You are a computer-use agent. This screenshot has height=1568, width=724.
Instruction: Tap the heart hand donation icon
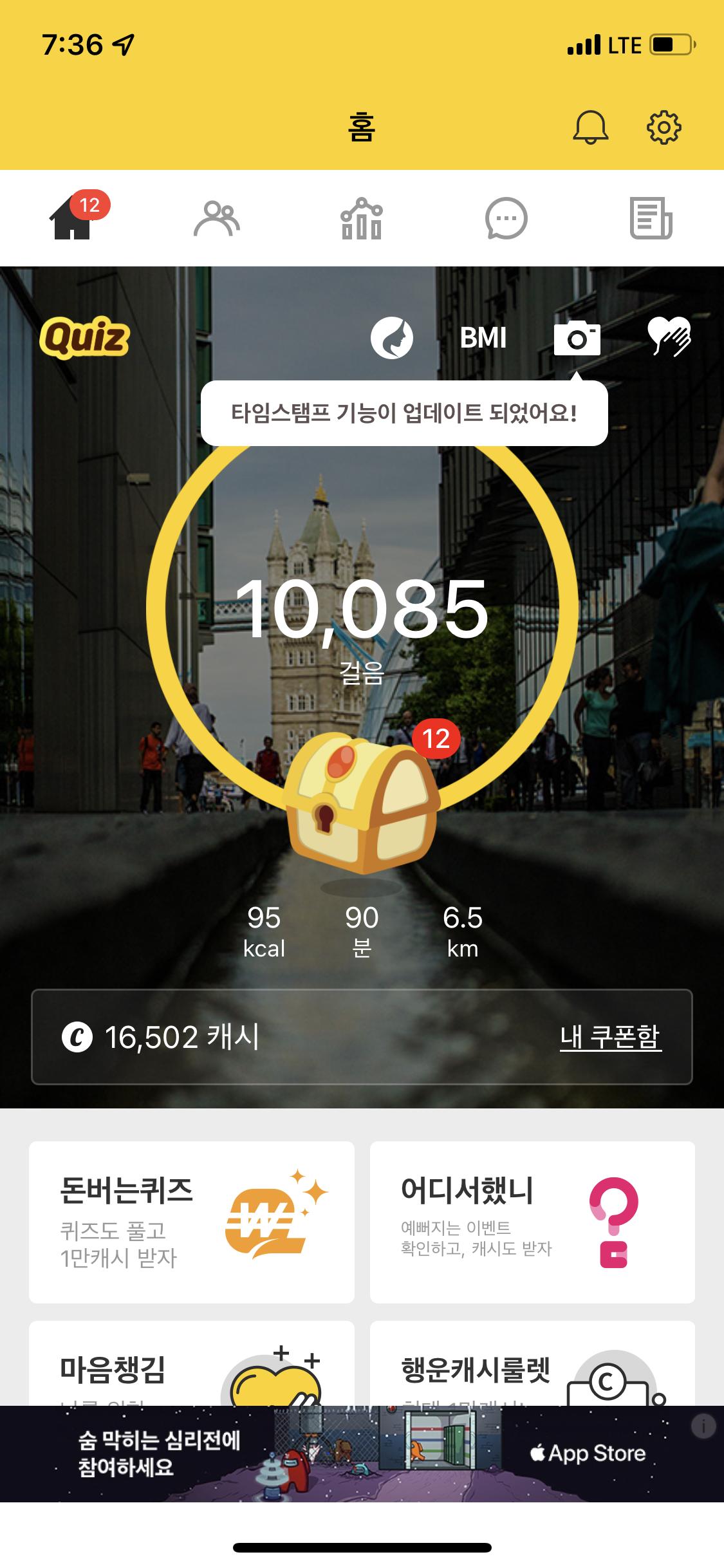[x=669, y=336]
